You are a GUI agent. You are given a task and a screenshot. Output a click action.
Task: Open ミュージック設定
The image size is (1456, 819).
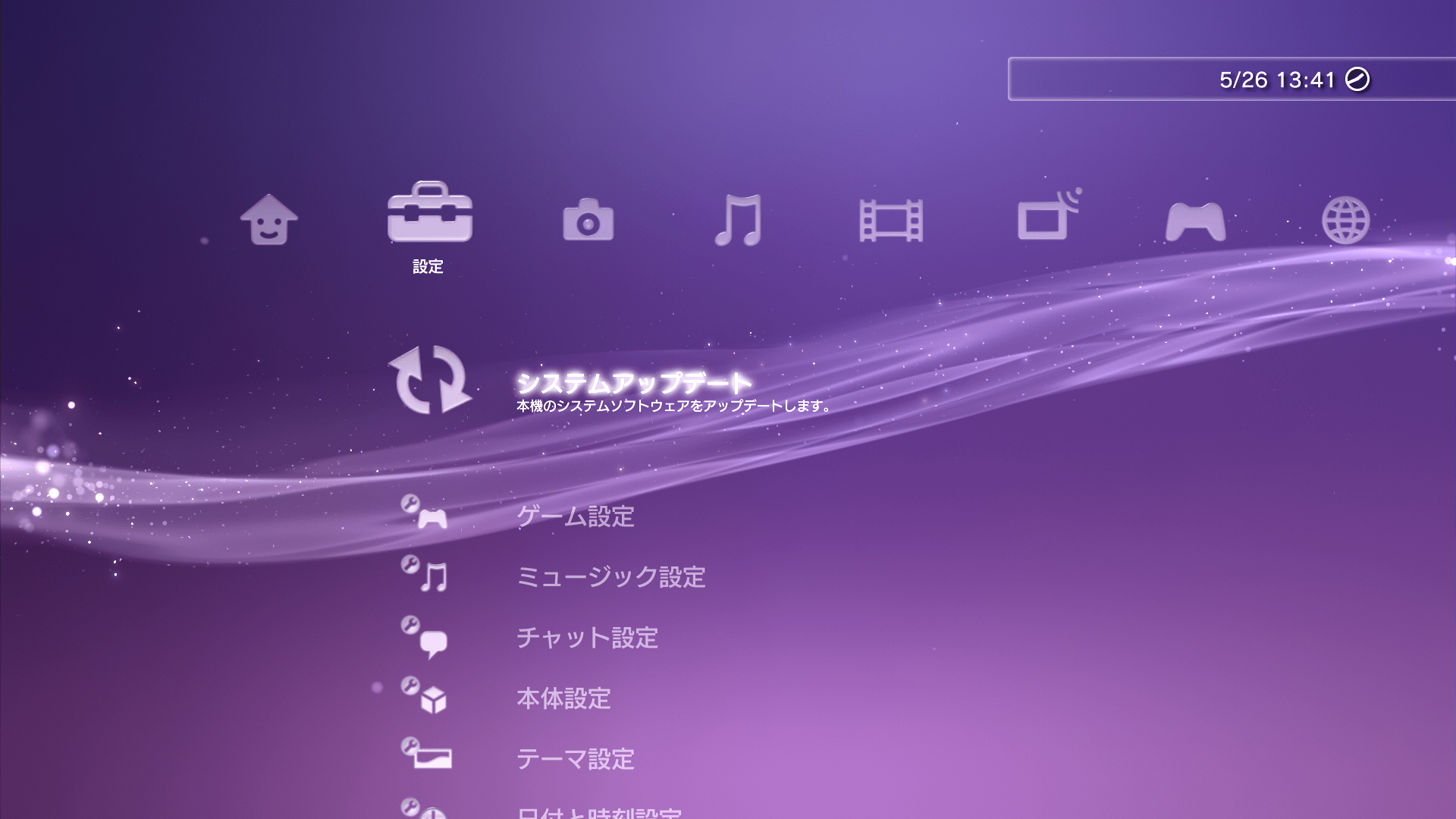pyautogui.click(x=610, y=577)
